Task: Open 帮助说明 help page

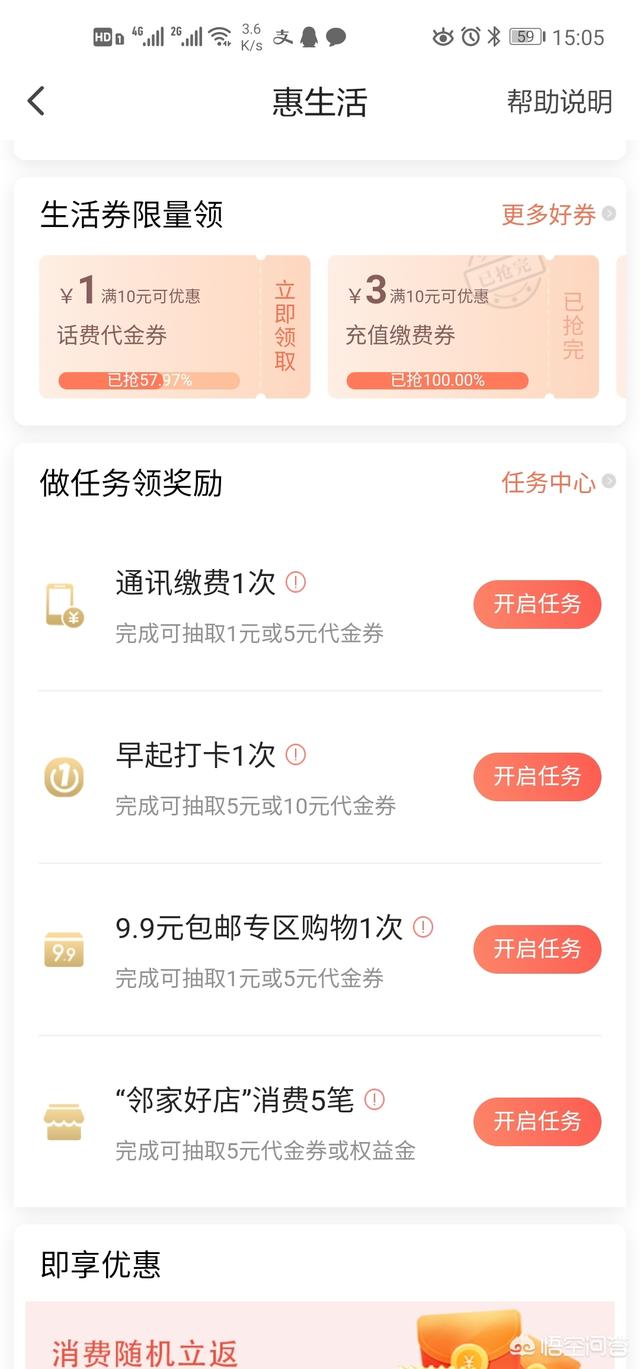Action: click(559, 102)
